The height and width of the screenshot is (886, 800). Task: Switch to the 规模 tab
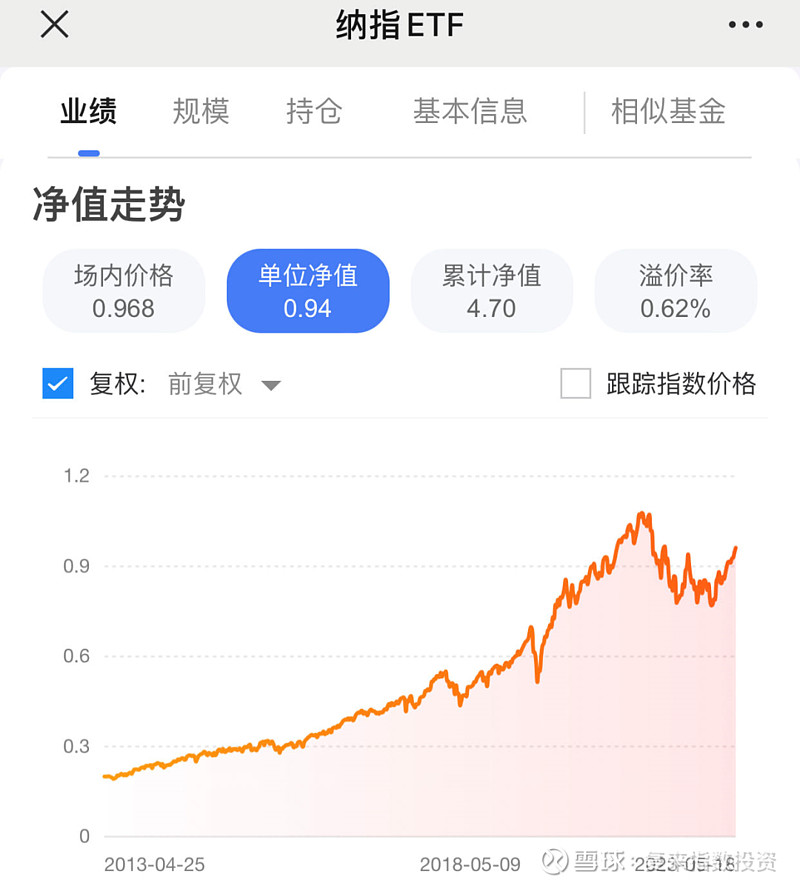200,112
